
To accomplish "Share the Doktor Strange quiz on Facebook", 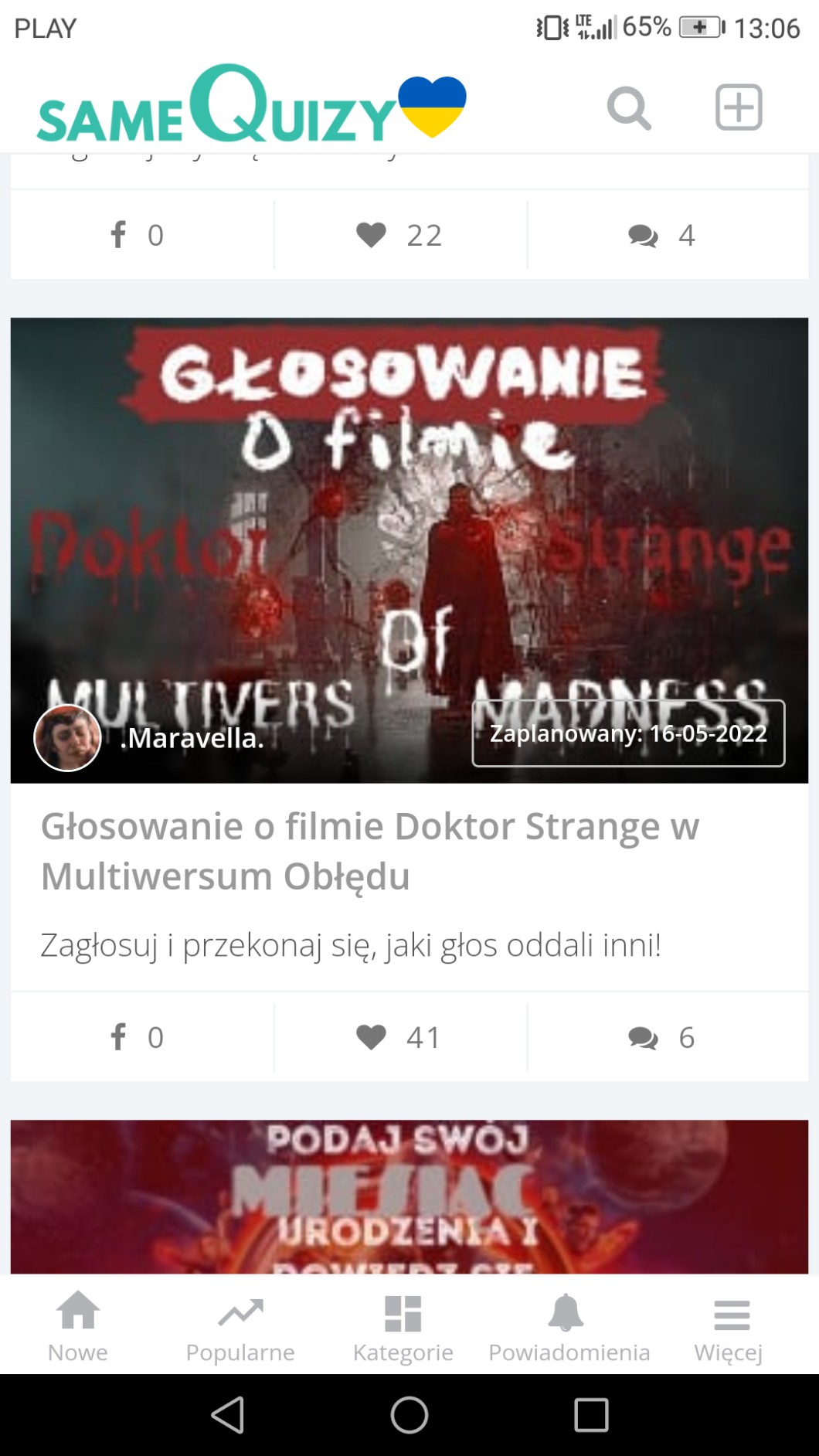I will (138, 1037).
